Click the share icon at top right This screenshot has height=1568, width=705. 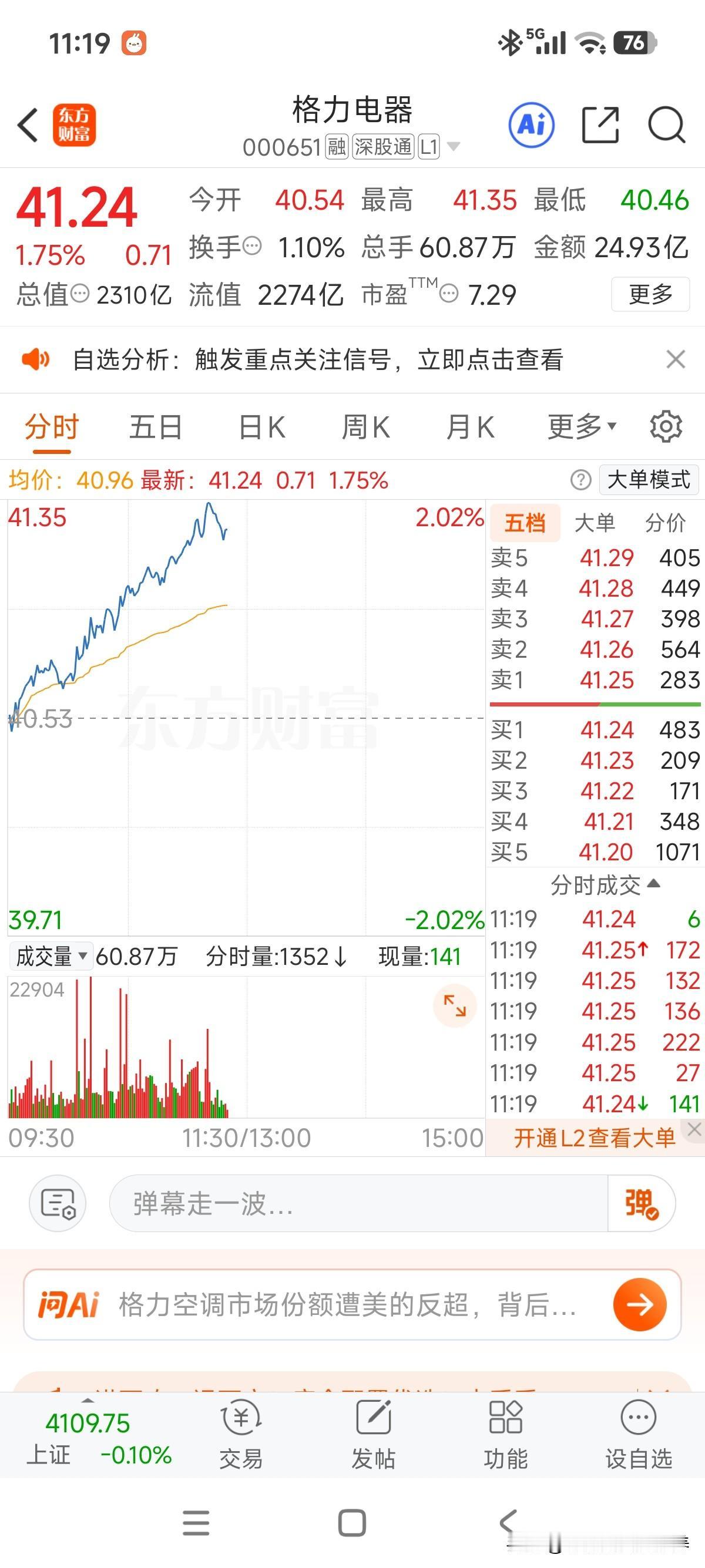click(600, 125)
